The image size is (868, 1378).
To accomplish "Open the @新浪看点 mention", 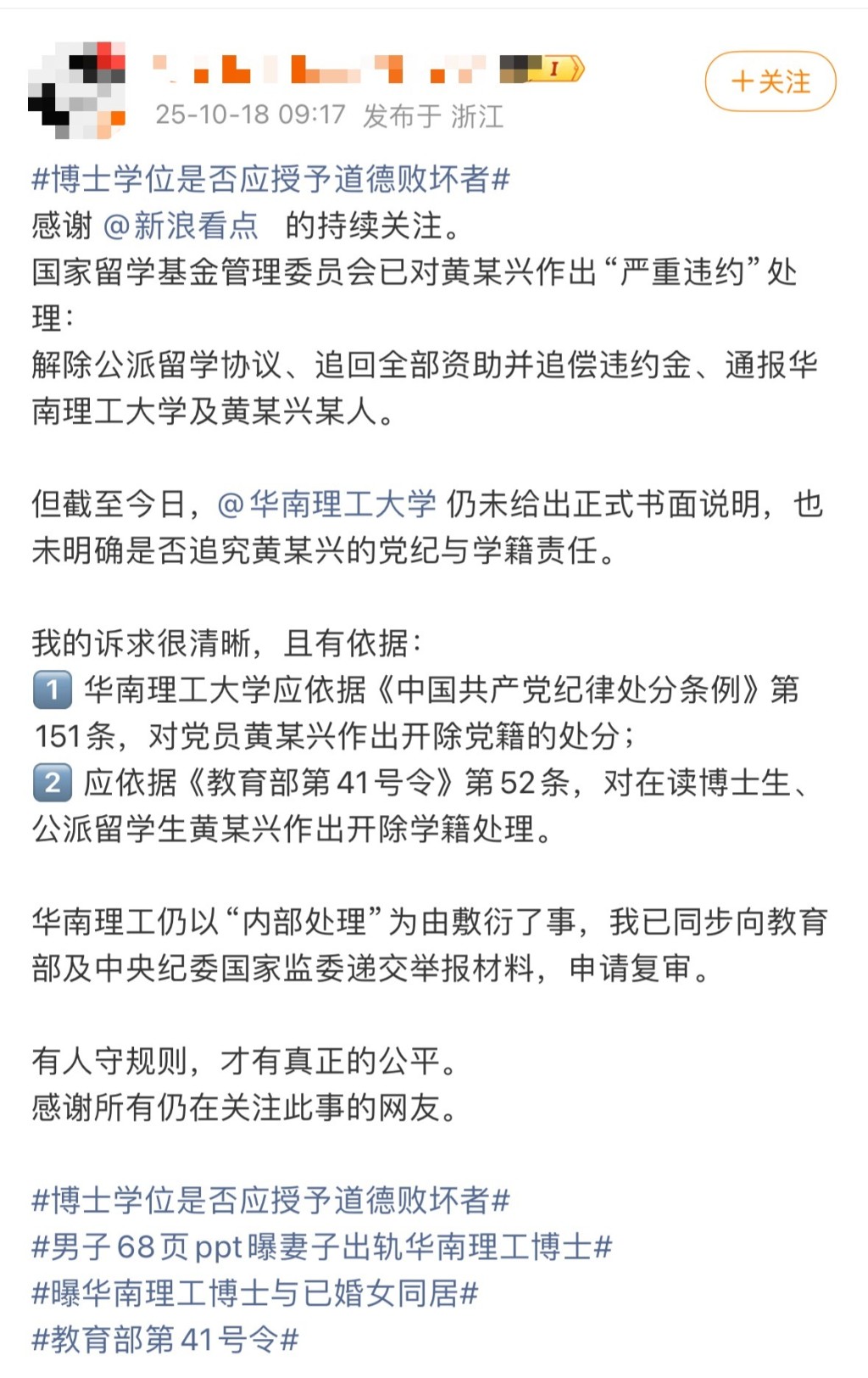I will coord(181,226).
